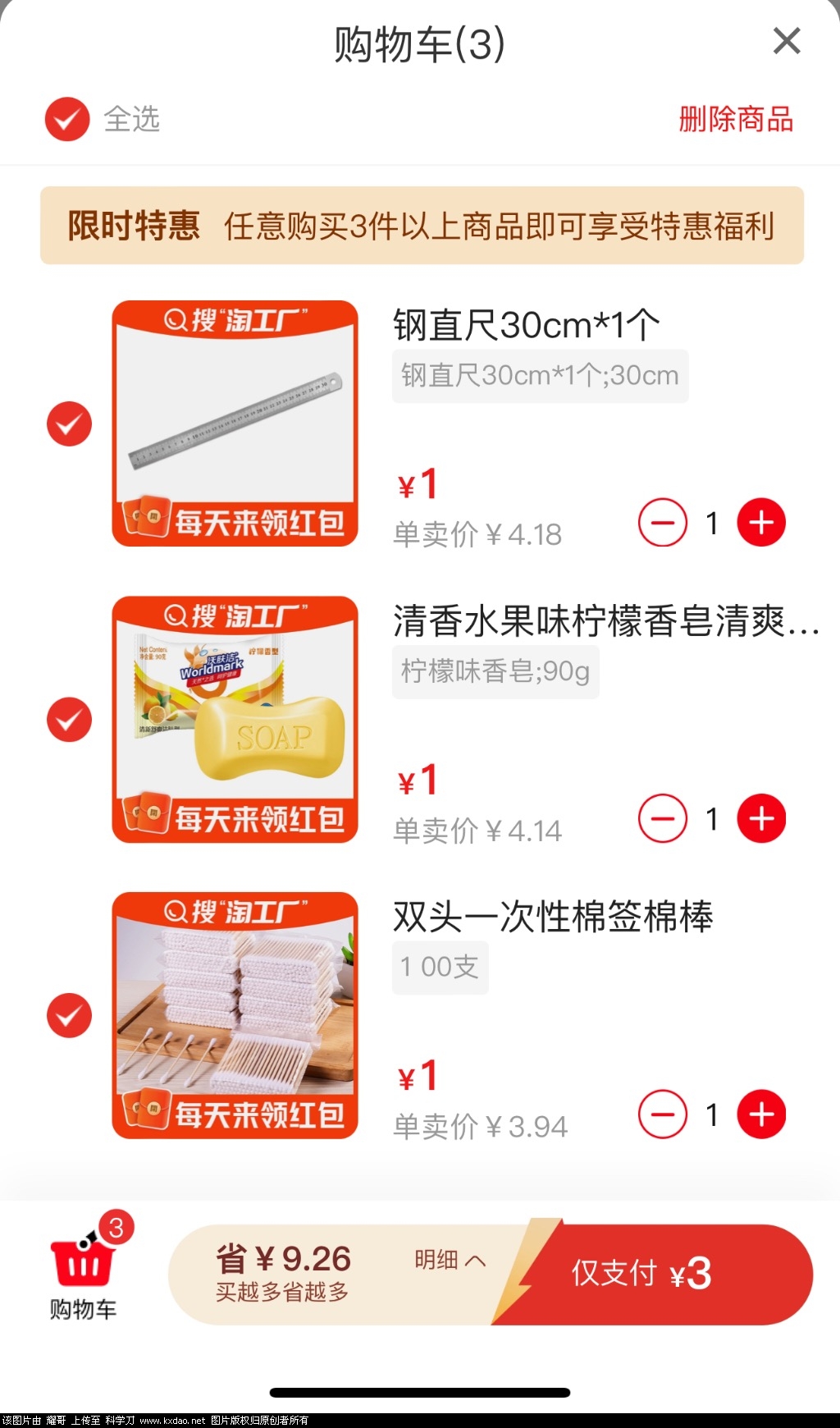The width and height of the screenshot is (840, 1428).
Task: Increase quantity of 柠檬香皂
Action: click(761, 818)
